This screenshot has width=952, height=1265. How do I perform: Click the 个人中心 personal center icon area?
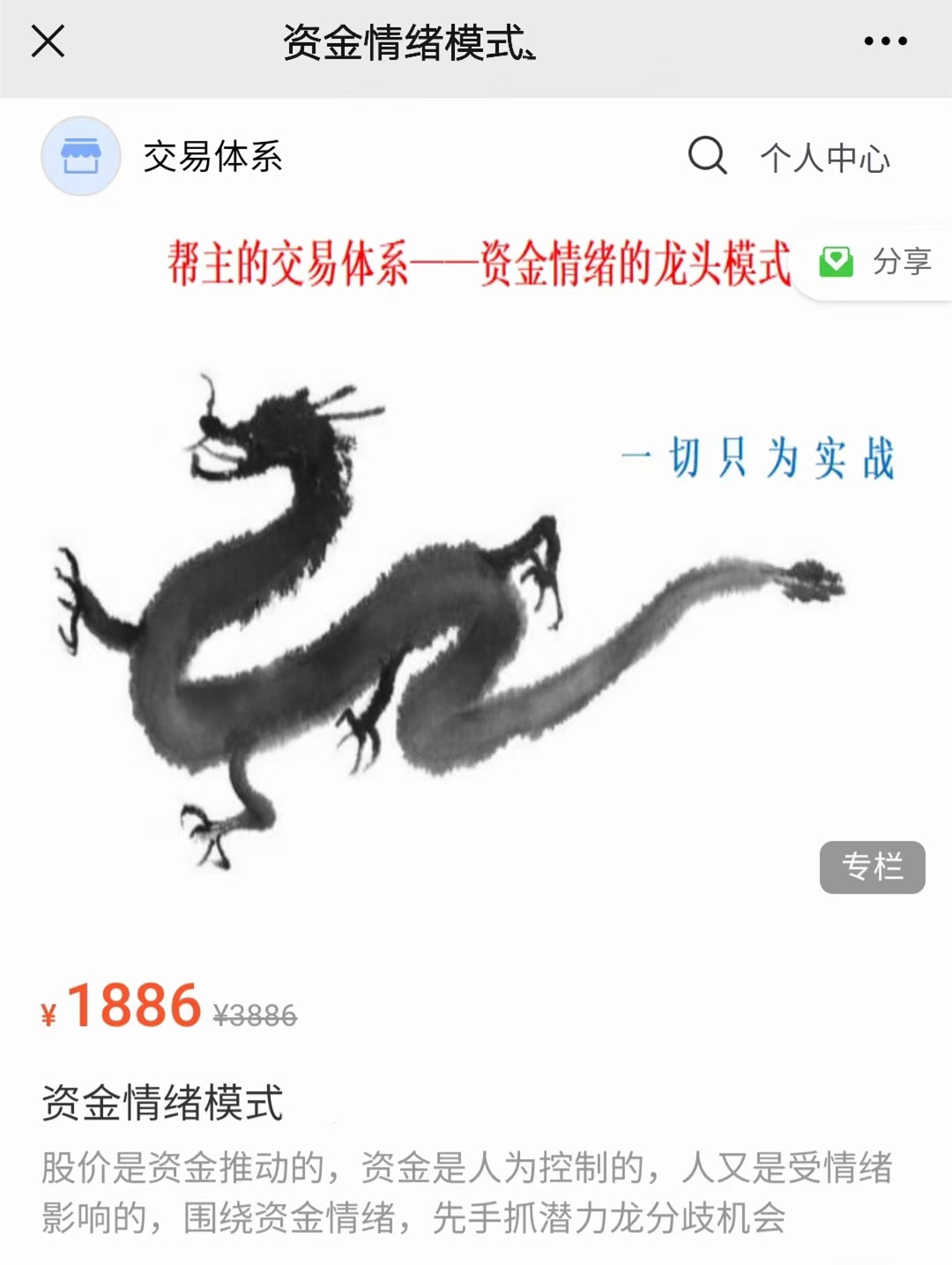coord(826,158)
